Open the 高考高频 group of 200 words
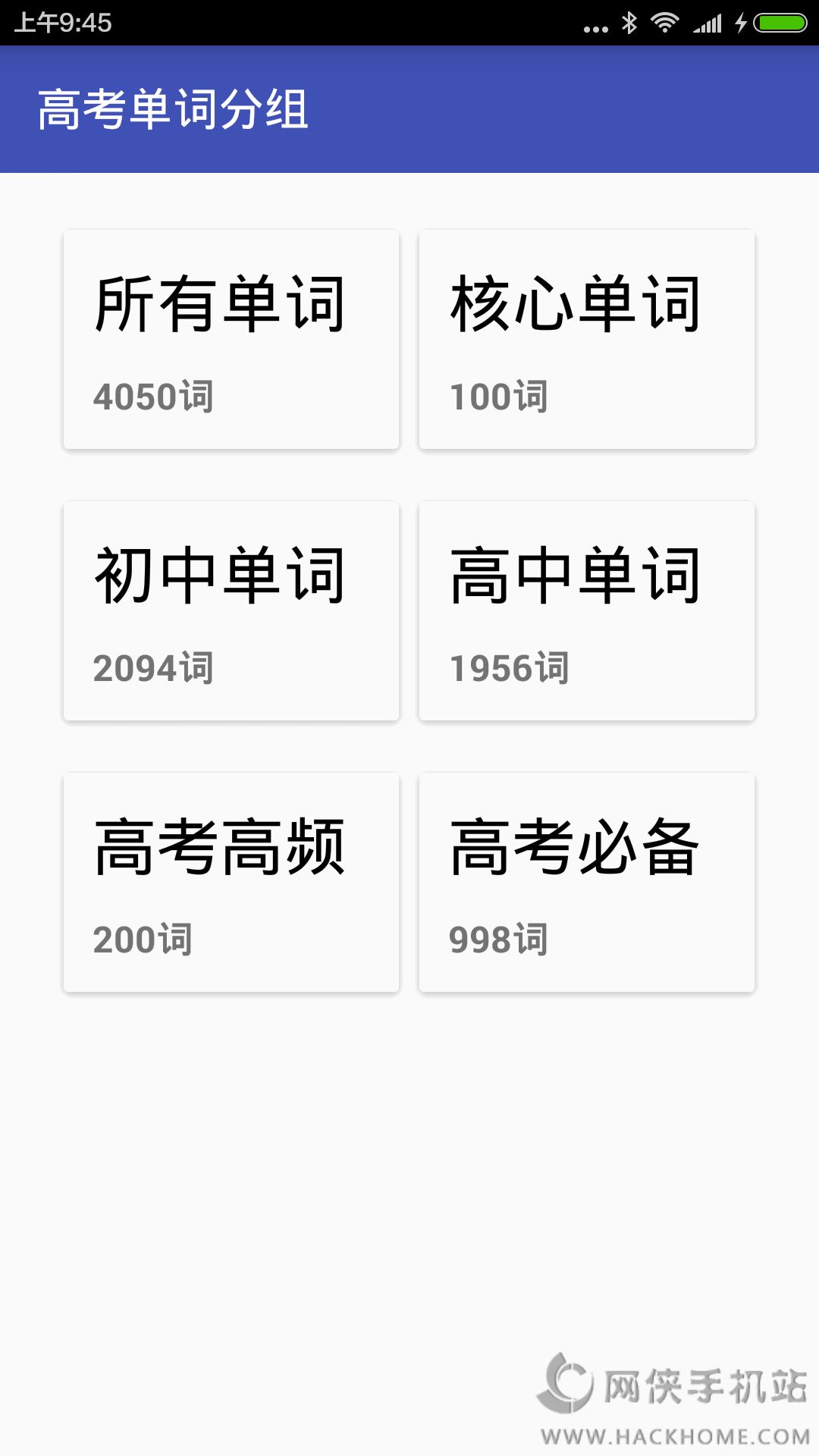Image resolution: width=819 pixels, height=1456 pixels. [x=231, y=882]
